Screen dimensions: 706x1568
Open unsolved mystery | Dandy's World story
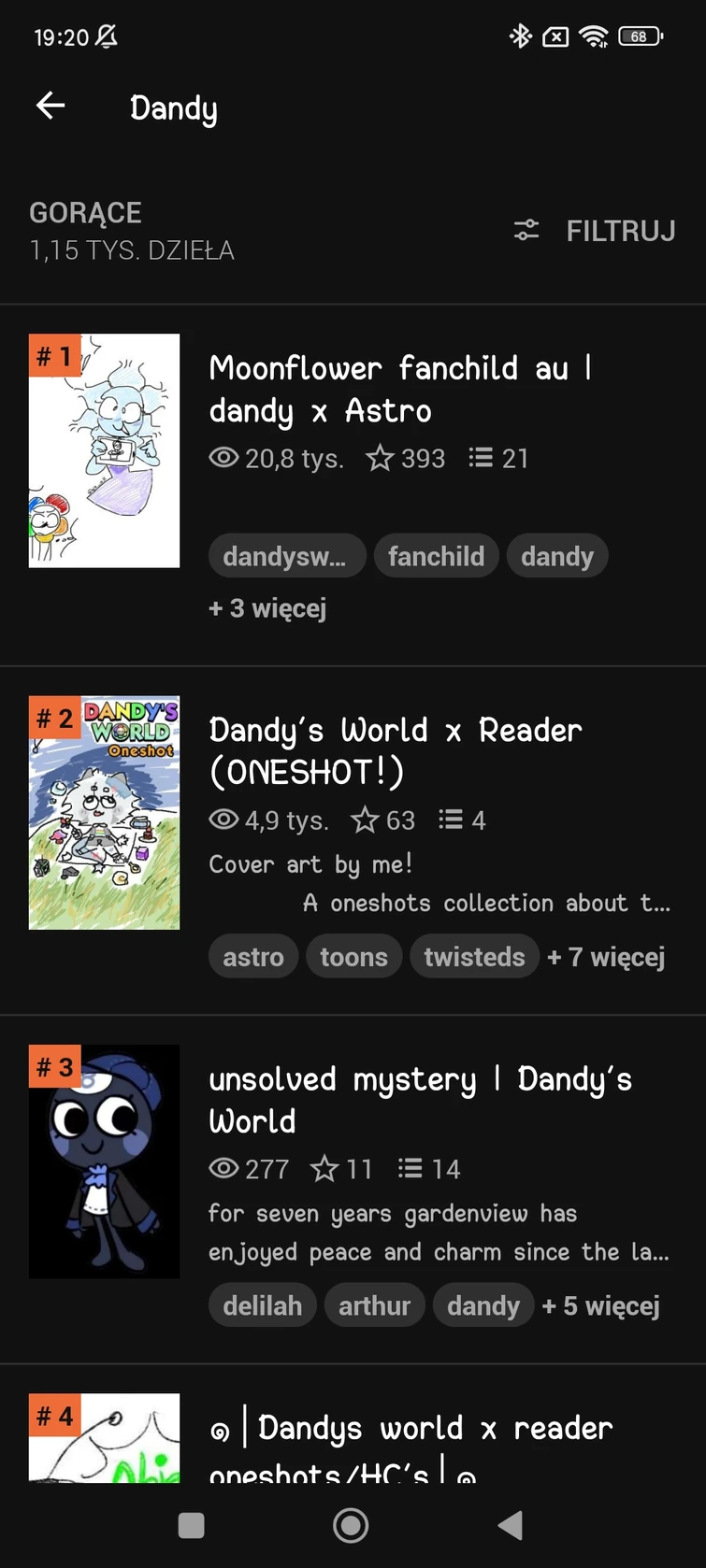420,1099
